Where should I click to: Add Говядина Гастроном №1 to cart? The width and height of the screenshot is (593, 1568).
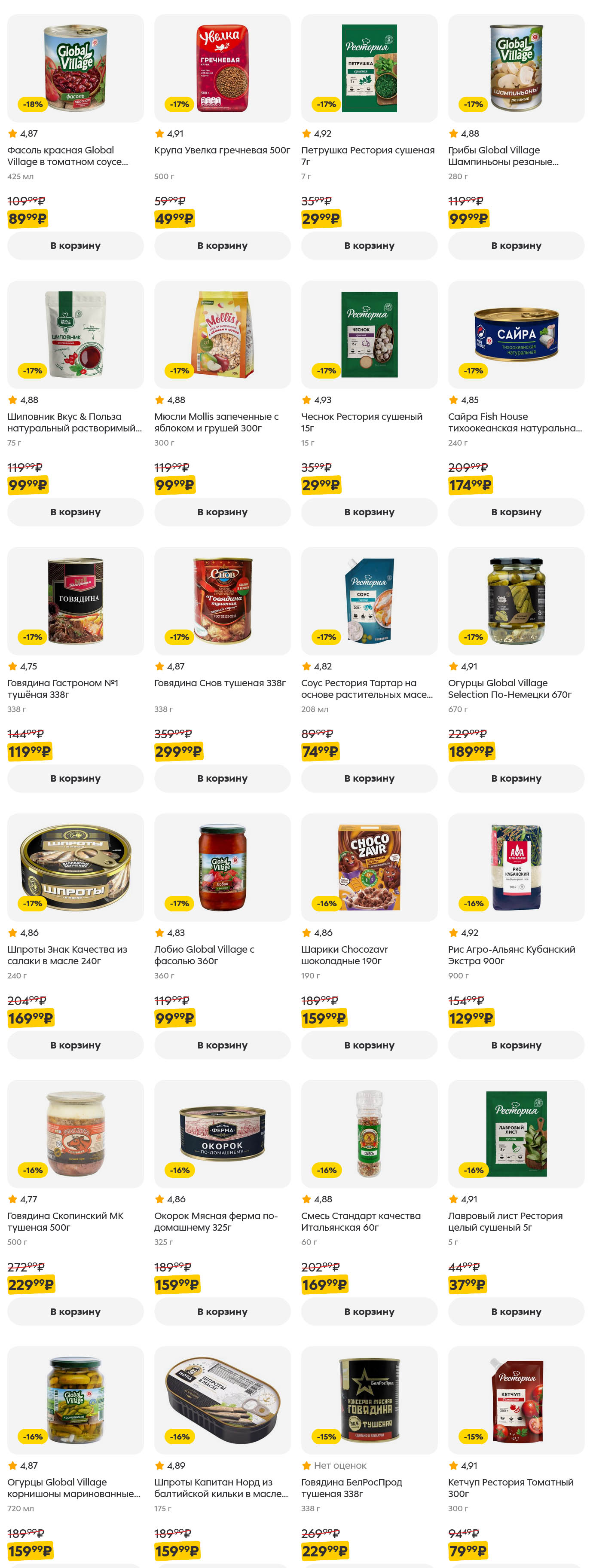(x=76, y=779)
